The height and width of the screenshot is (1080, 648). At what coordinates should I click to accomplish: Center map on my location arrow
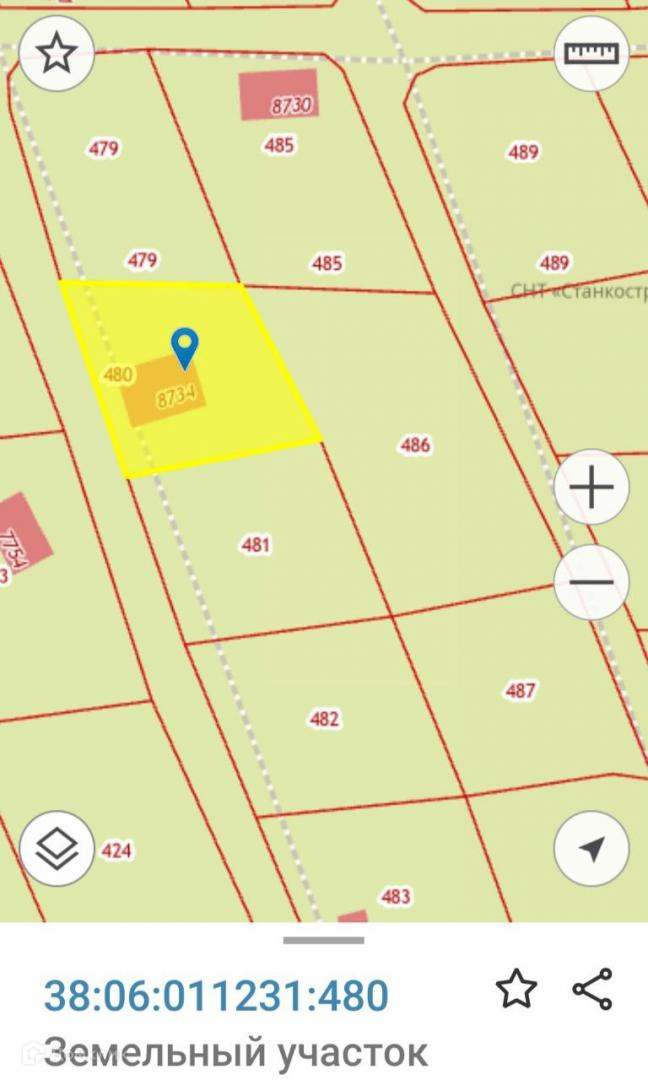592,849
